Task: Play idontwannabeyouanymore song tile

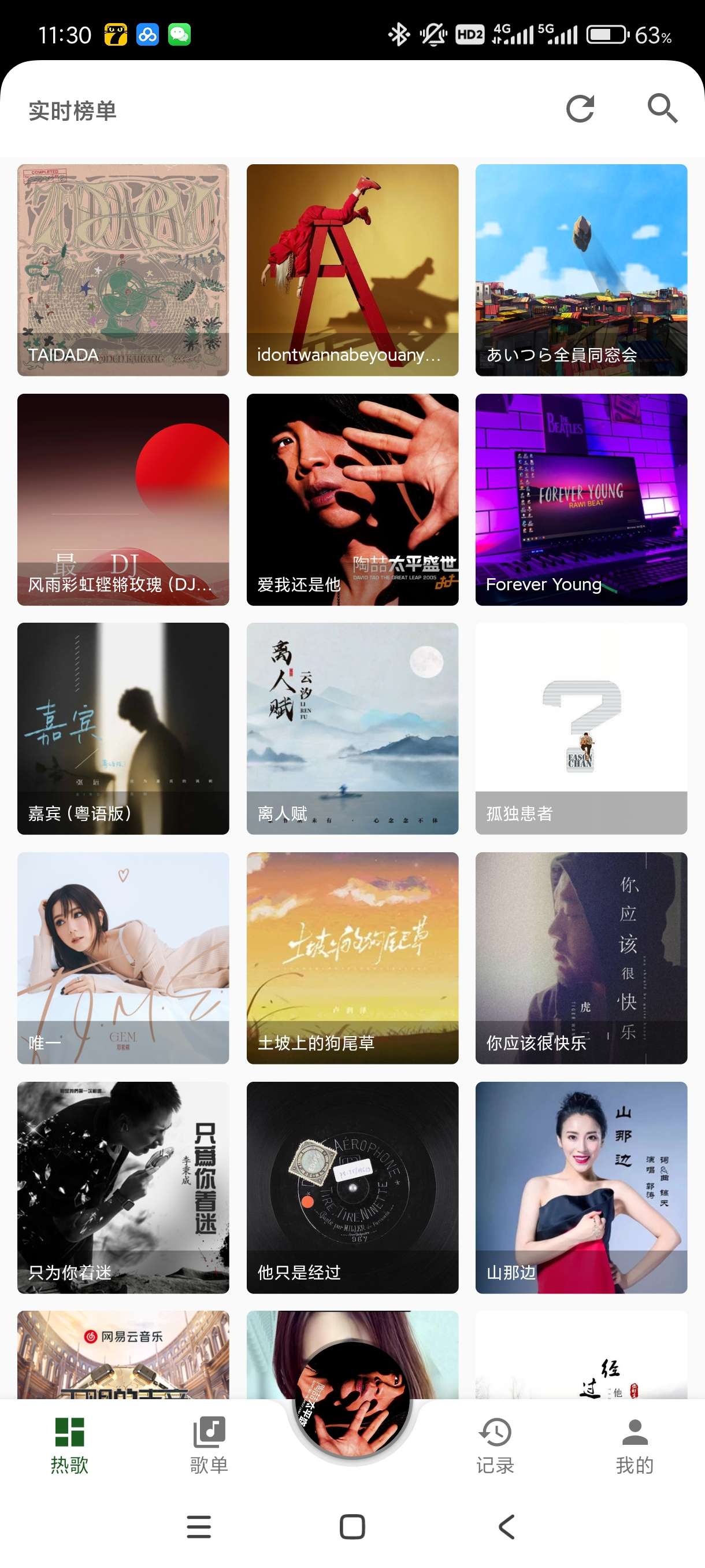Action: (352, 269)
